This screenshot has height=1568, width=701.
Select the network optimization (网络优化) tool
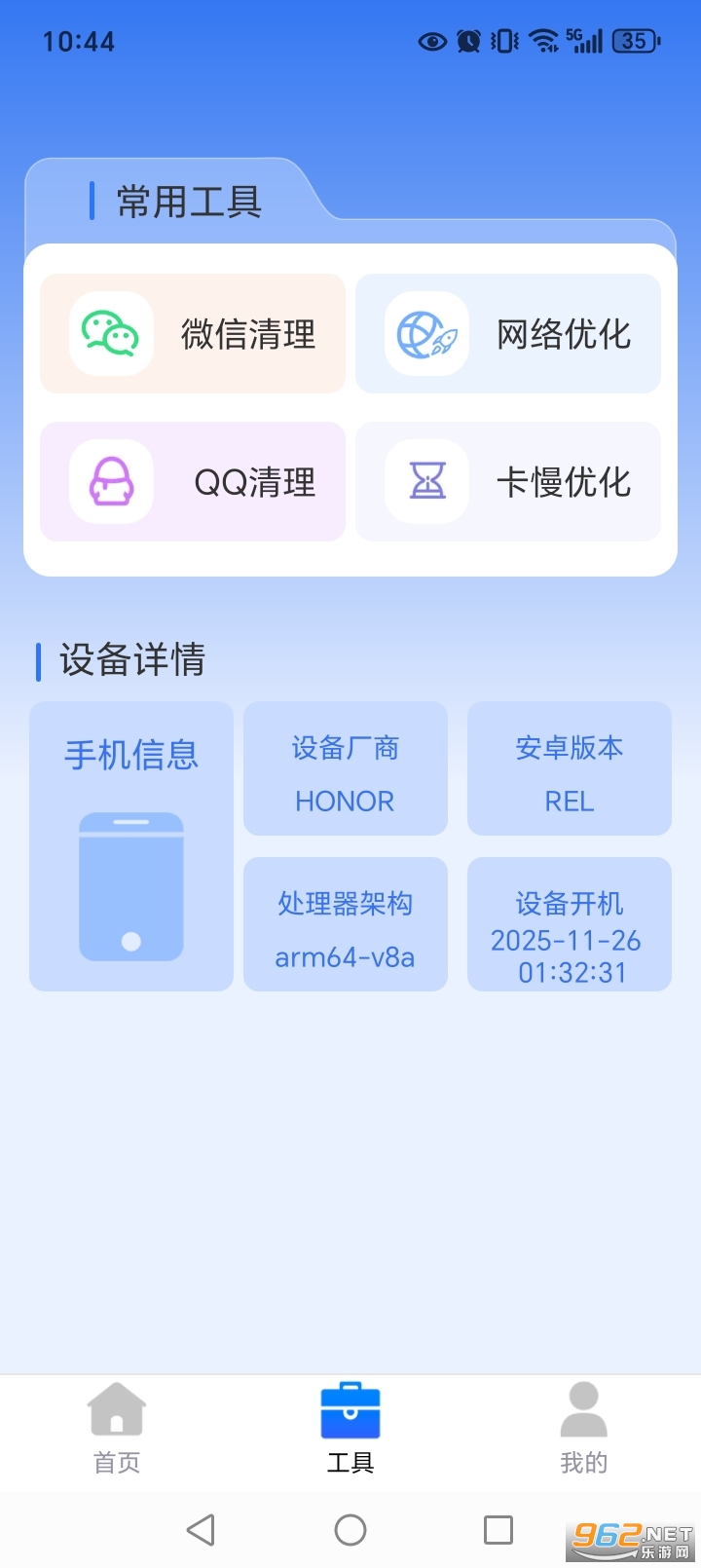click(507, 333)
